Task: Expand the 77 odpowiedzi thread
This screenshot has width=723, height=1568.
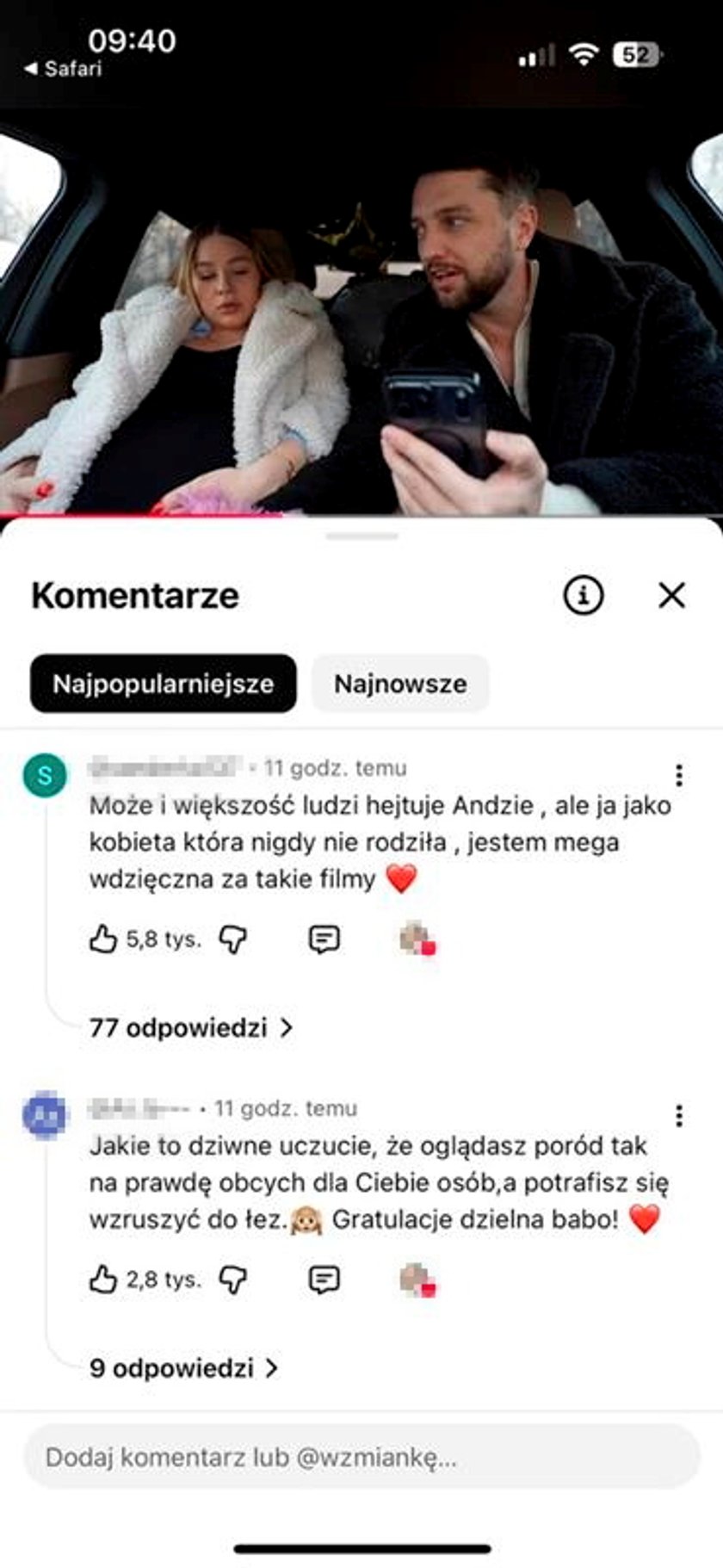Action: pyautogui.click(x=191, y=1027)
